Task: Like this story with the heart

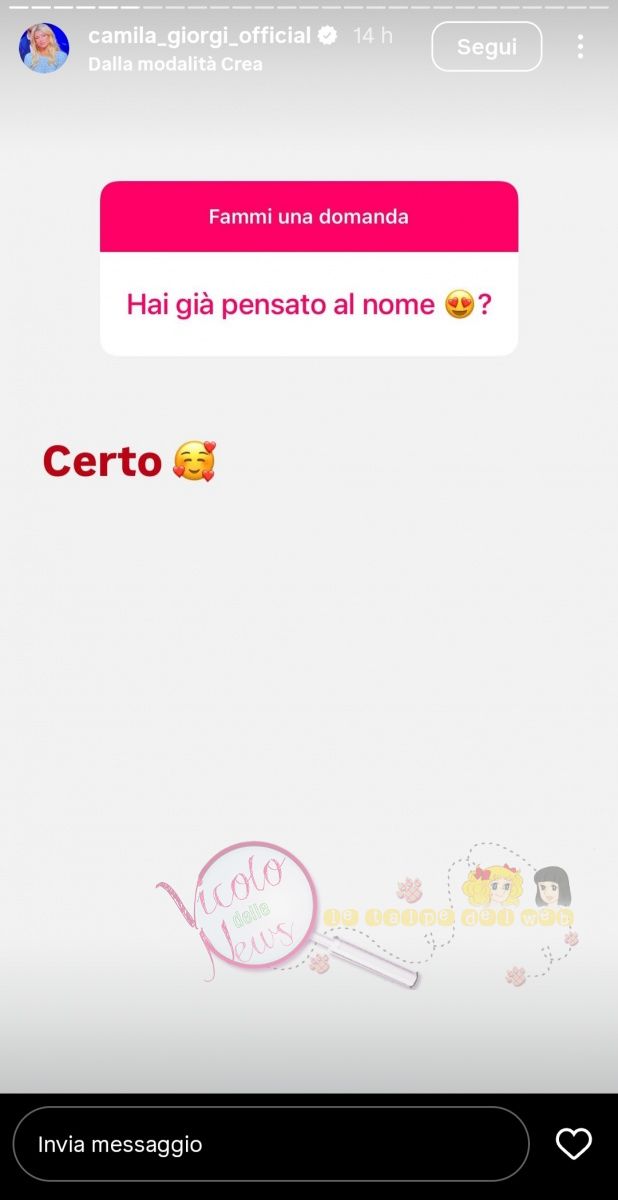Action: click(x=573, y=1144)
